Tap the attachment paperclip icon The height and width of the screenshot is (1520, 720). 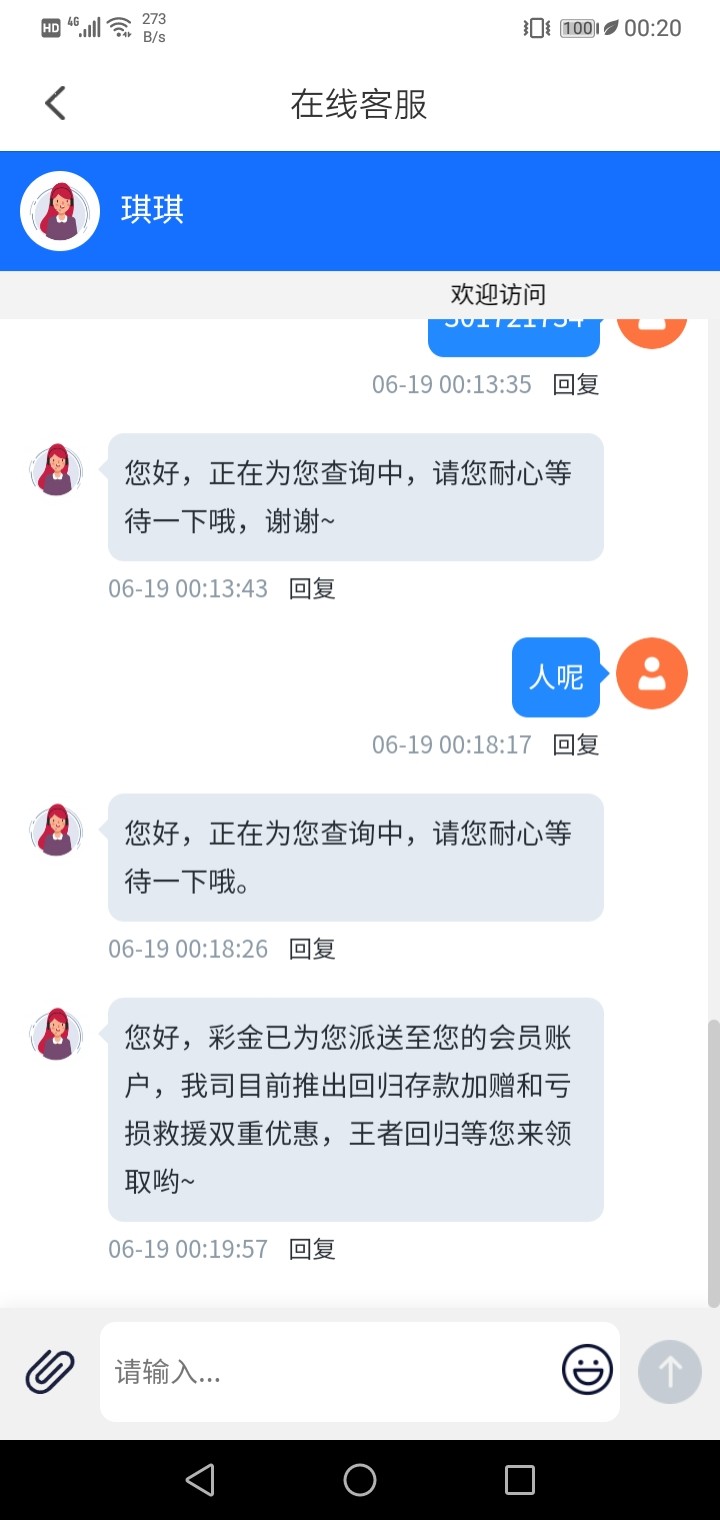[50, 1371]
